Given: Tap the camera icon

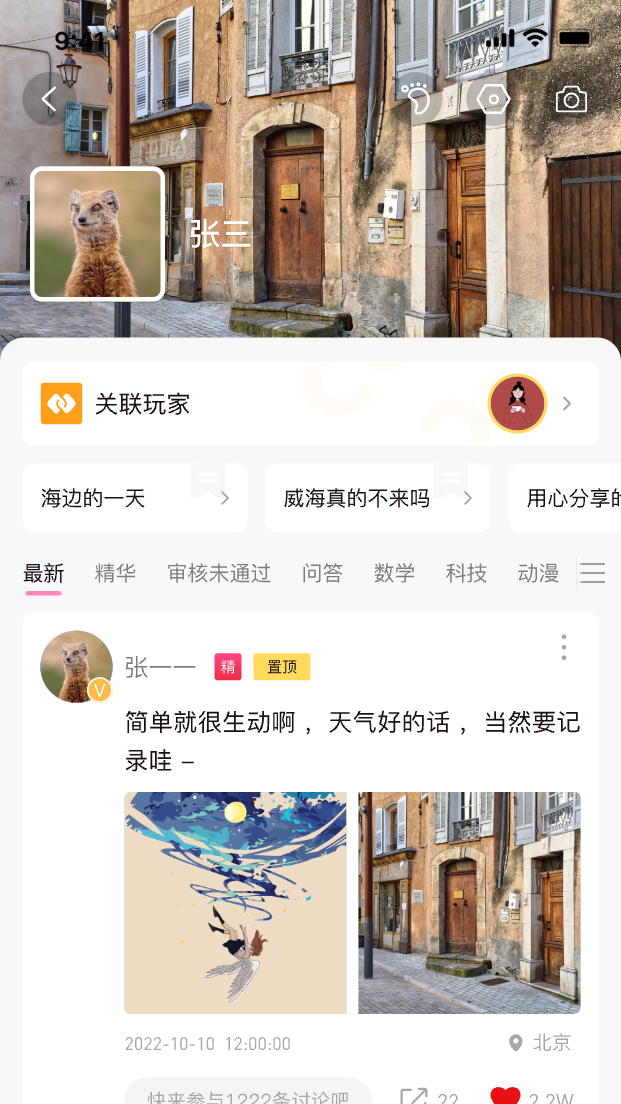Looking at the screenshot, I should (571, 99).
